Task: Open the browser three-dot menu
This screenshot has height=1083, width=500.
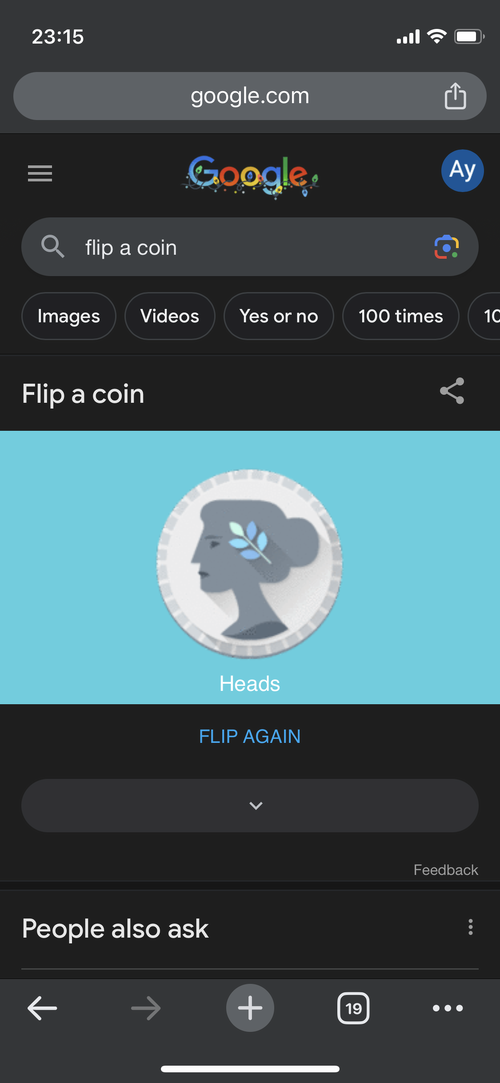Action: click(448, 1009)
